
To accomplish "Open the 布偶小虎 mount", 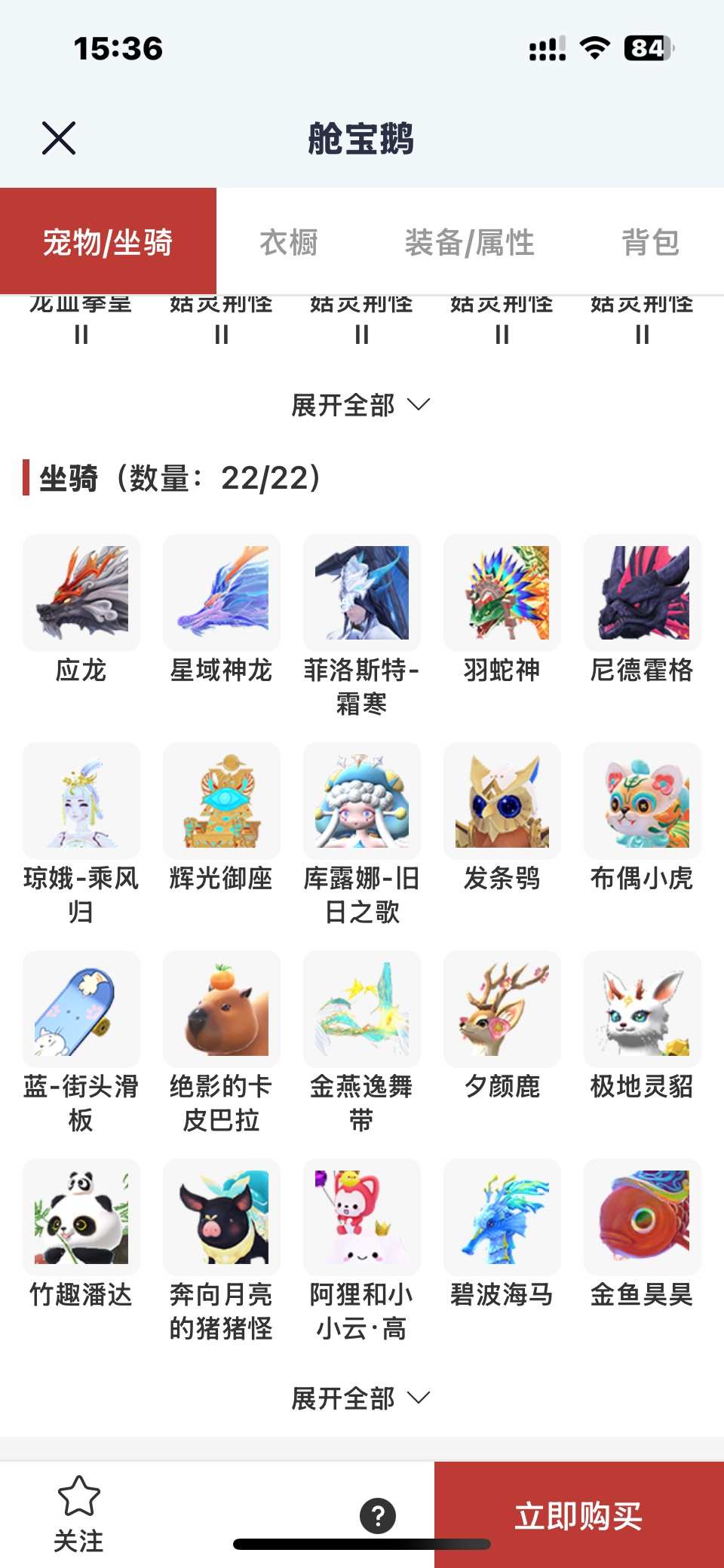I will click(x=643, y=801).
